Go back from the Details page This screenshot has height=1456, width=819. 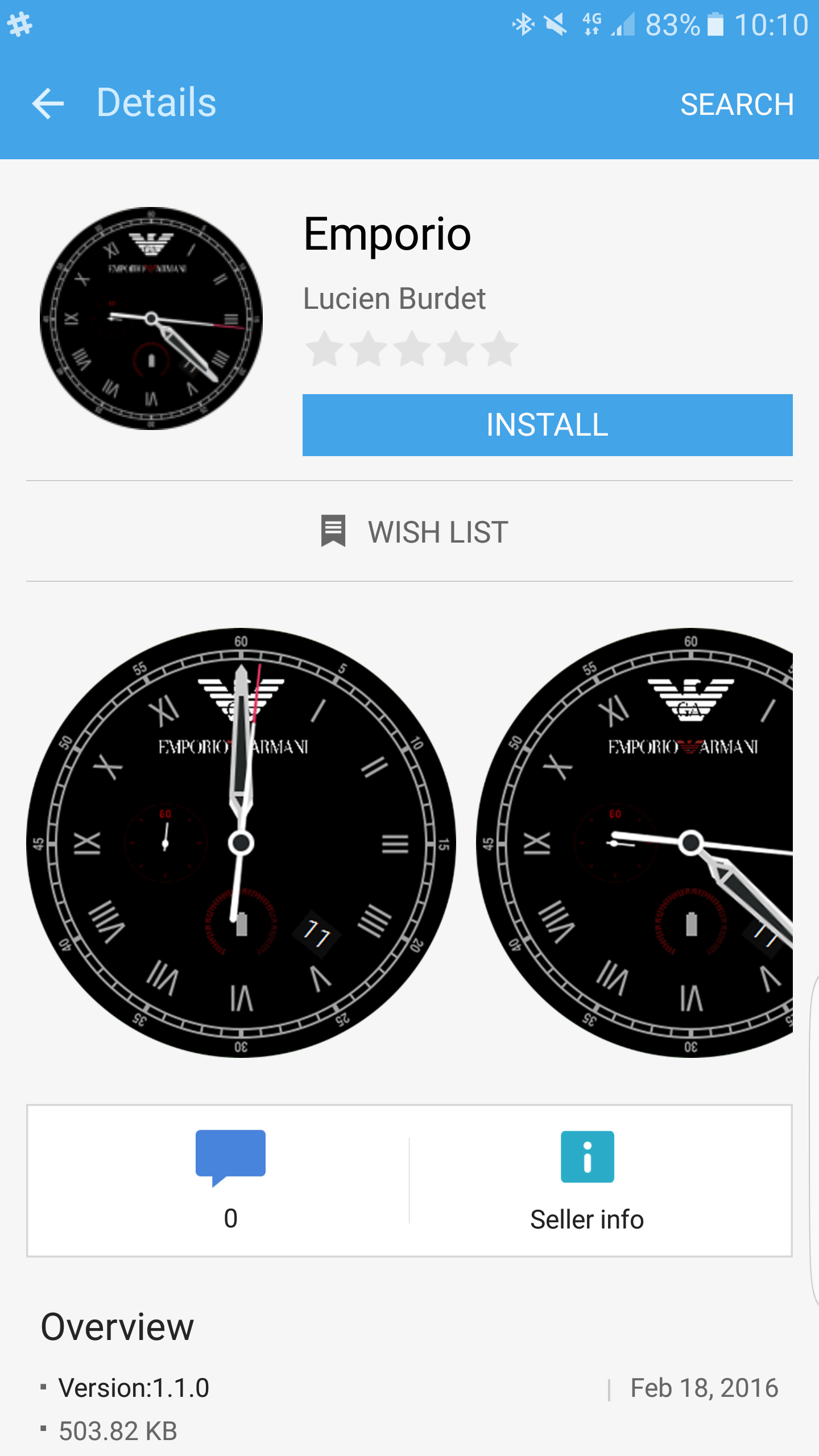(x=48, y=104)
